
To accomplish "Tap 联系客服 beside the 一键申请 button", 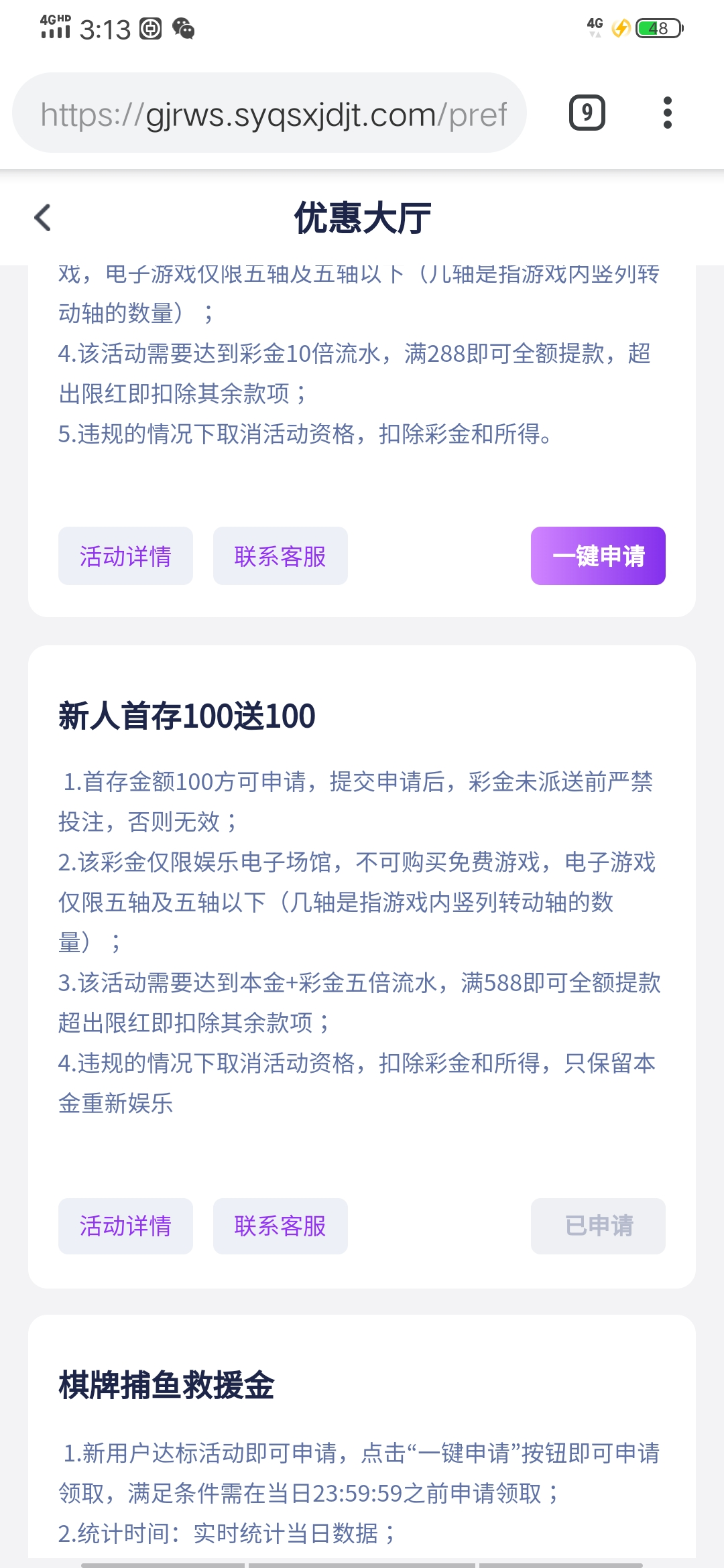I will coord(280,556).
